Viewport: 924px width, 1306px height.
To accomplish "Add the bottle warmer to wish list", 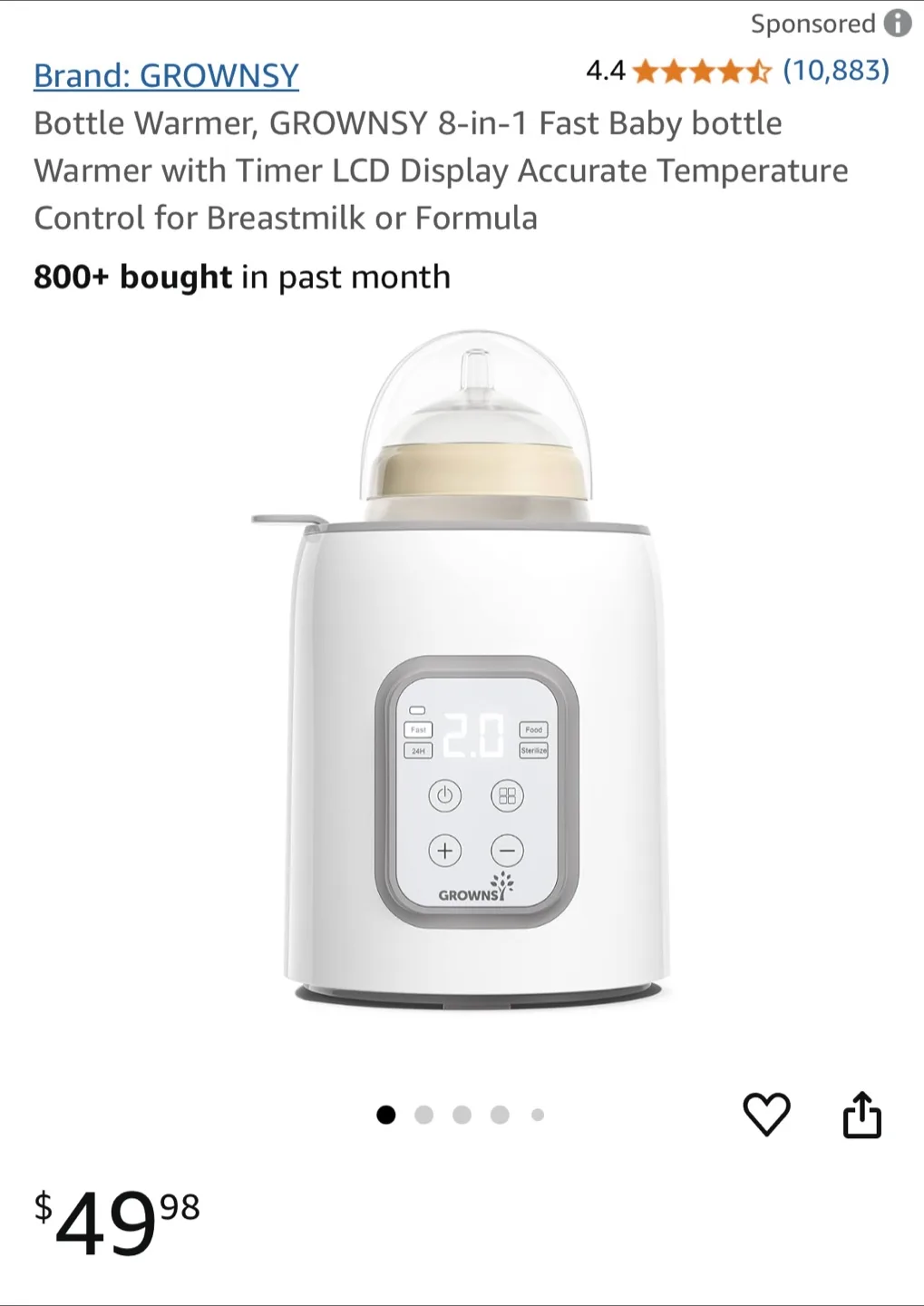I will (766, 1114).
